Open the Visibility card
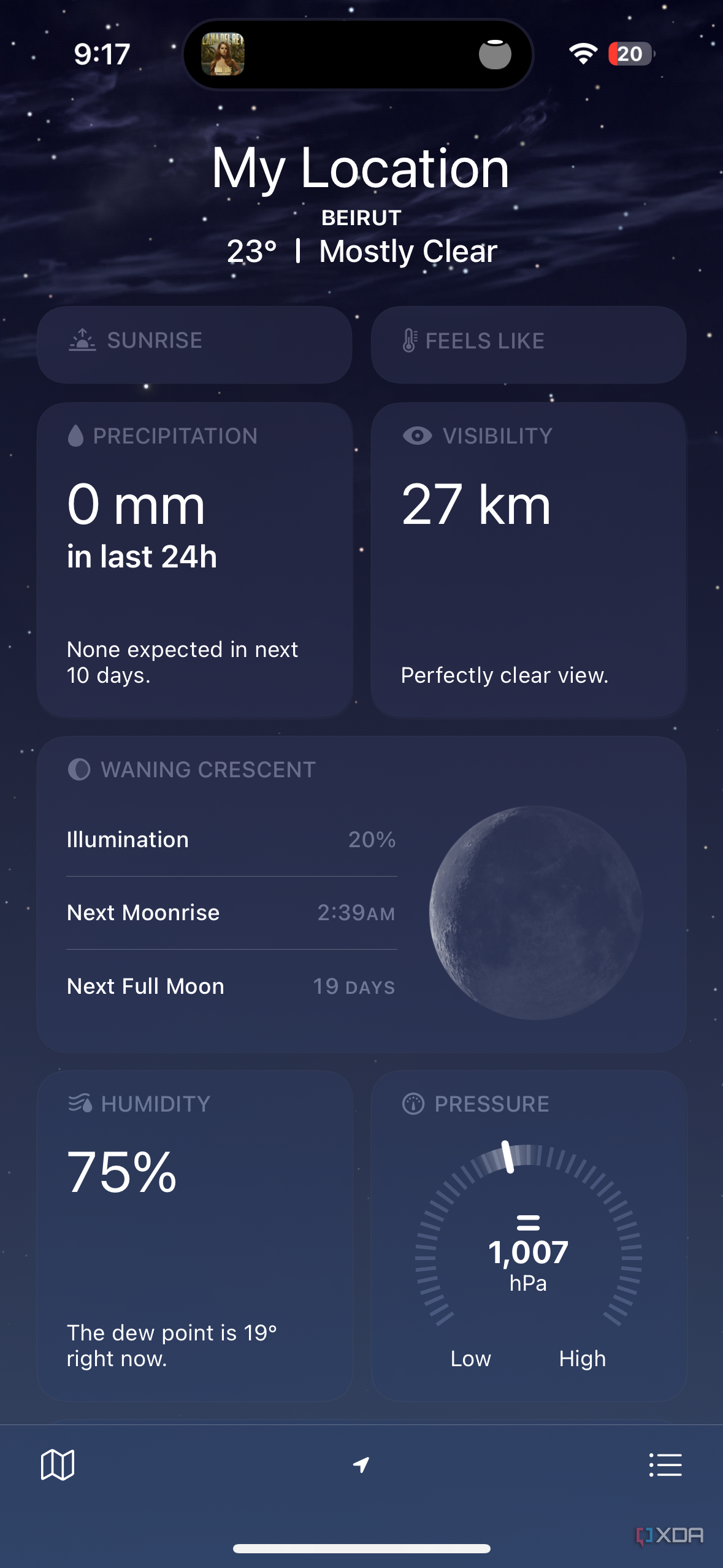Image resolution: width=723 pixels, height=1568 pixels. click(528, 559)
